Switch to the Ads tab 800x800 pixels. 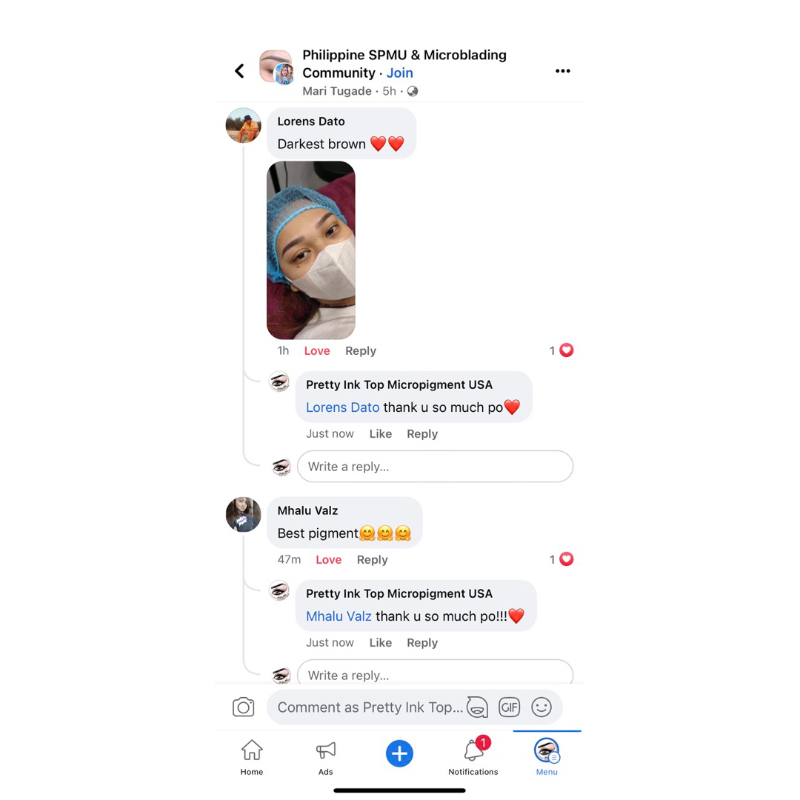326,758
